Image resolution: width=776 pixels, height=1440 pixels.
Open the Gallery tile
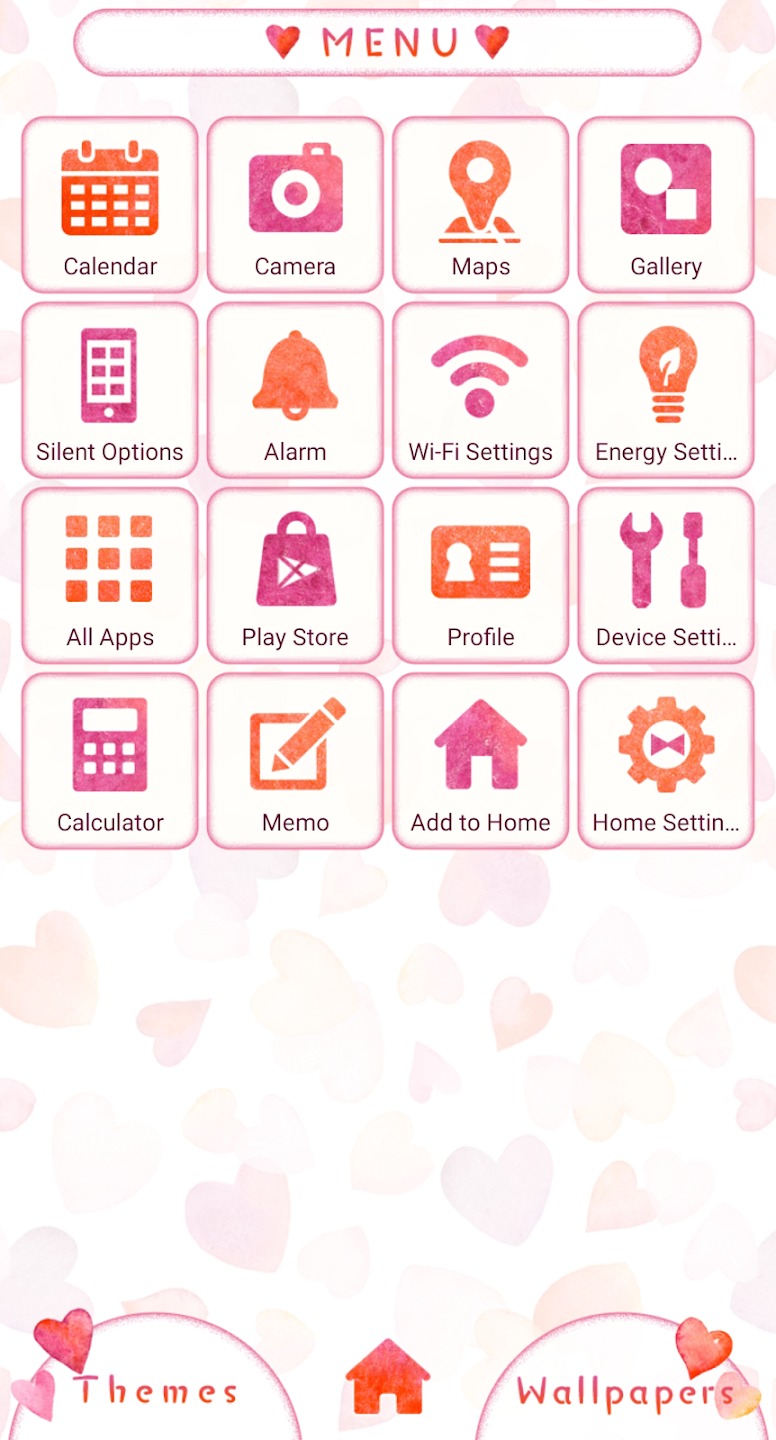[666, 205]
